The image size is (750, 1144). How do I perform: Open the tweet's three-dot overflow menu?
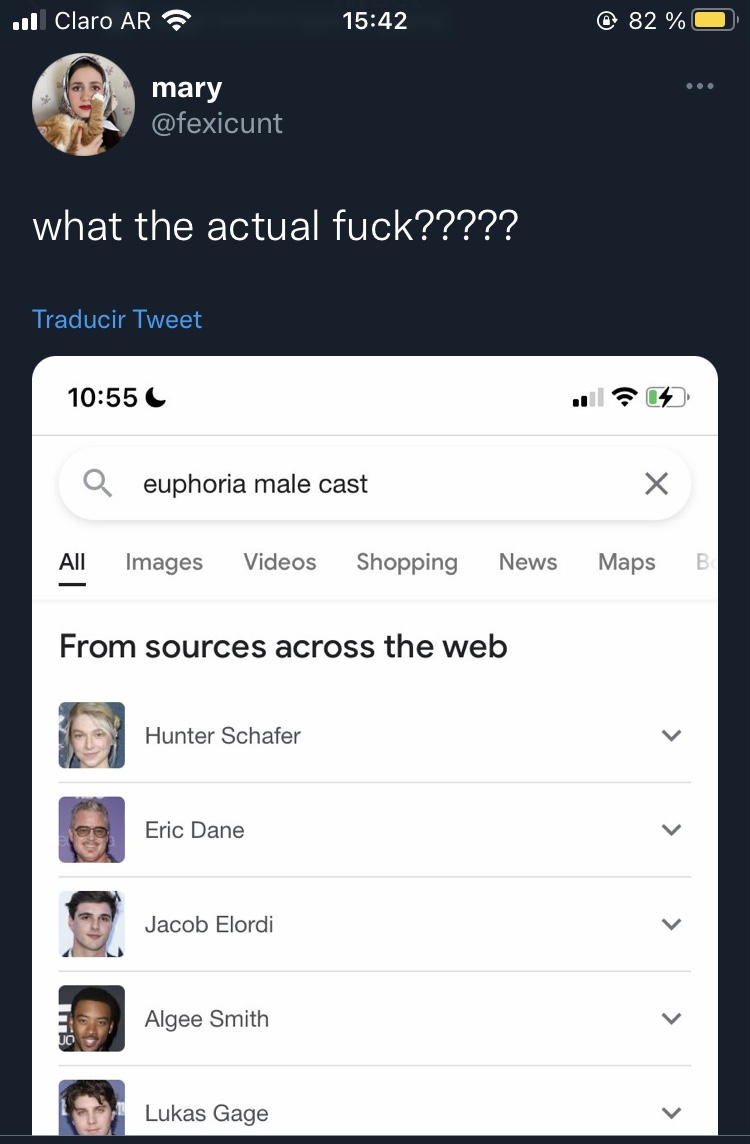tap(700, 87)
